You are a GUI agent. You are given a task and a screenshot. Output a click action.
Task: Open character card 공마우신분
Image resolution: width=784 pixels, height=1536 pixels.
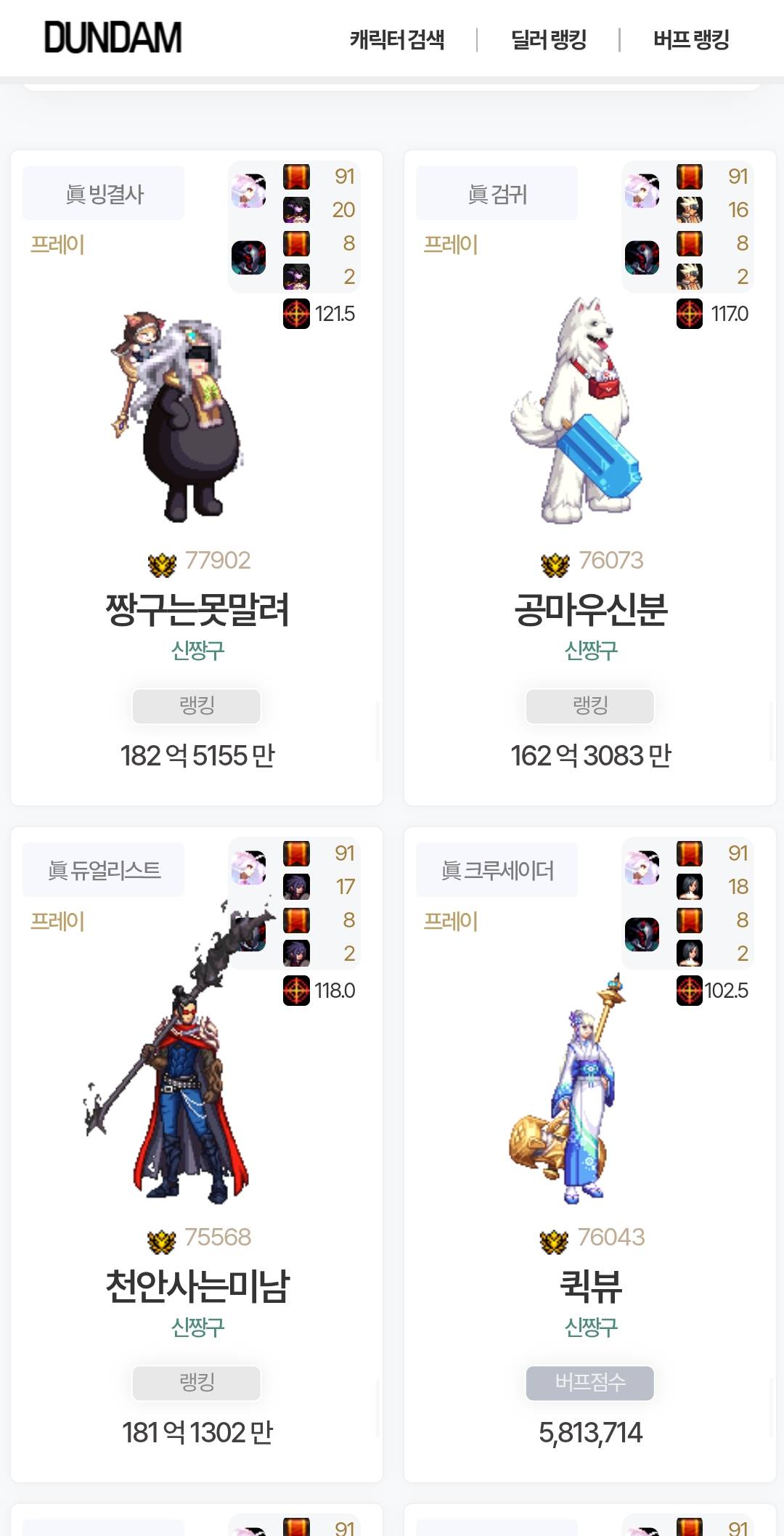(590, 609)
